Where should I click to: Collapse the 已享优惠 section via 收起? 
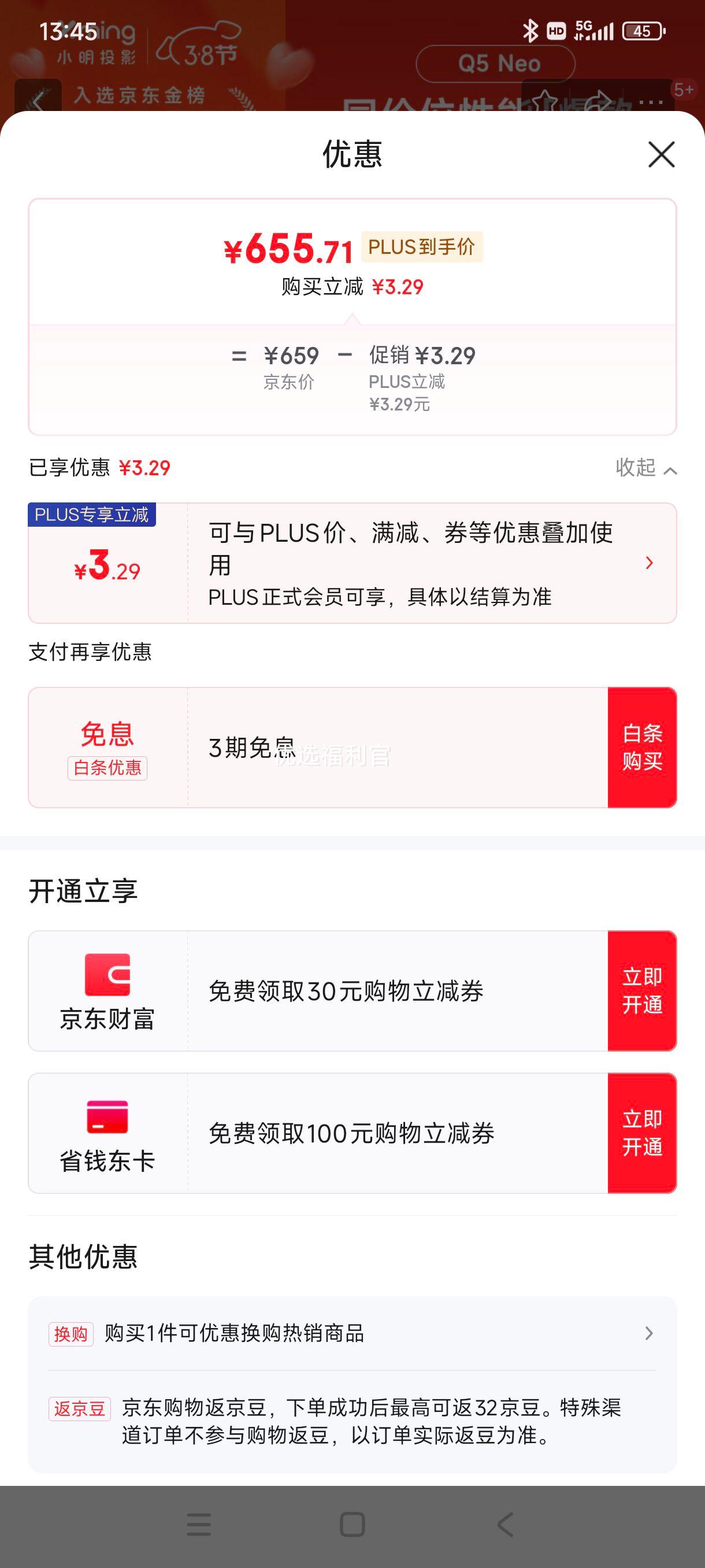(646, 468)
